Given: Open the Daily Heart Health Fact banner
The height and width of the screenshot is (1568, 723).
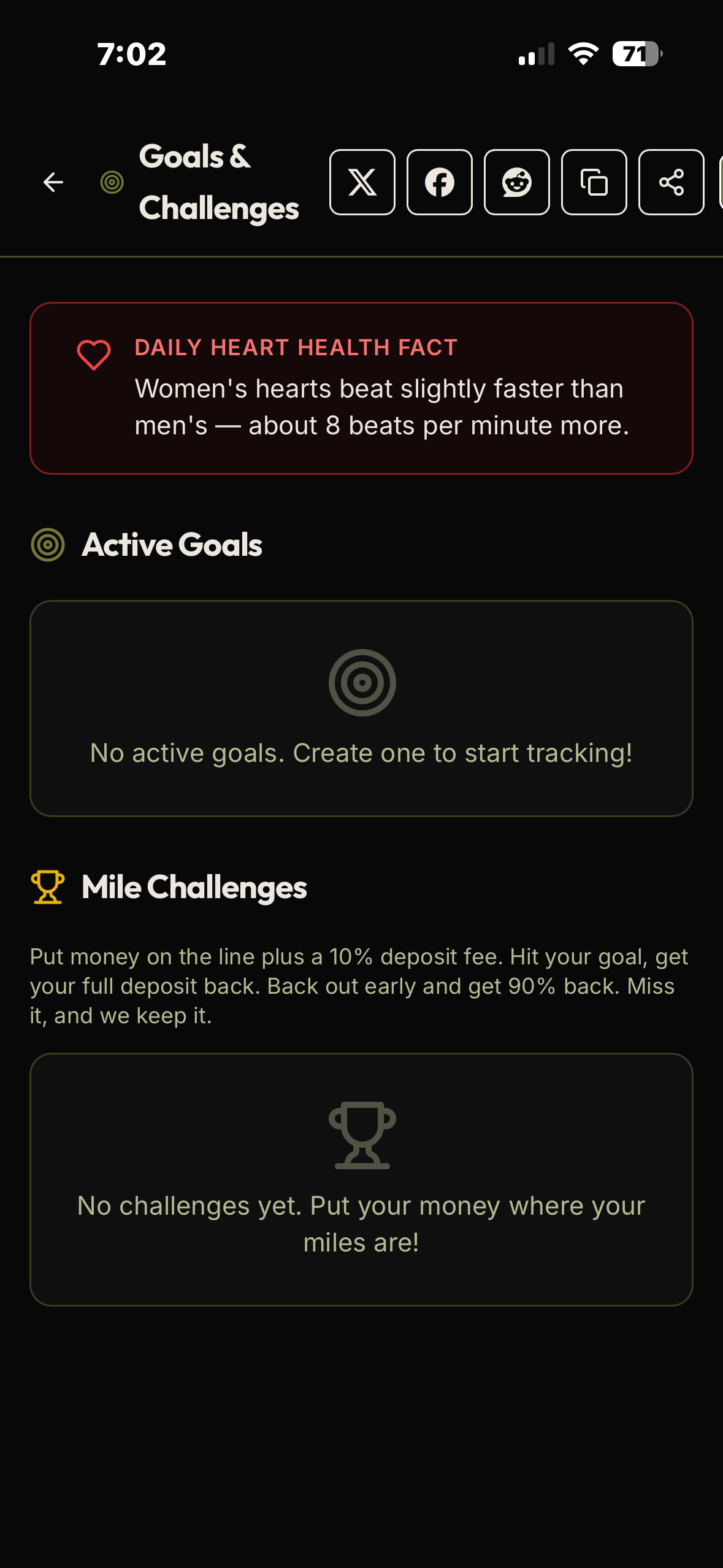Looking at the screenshot, I should click(362, 388).
